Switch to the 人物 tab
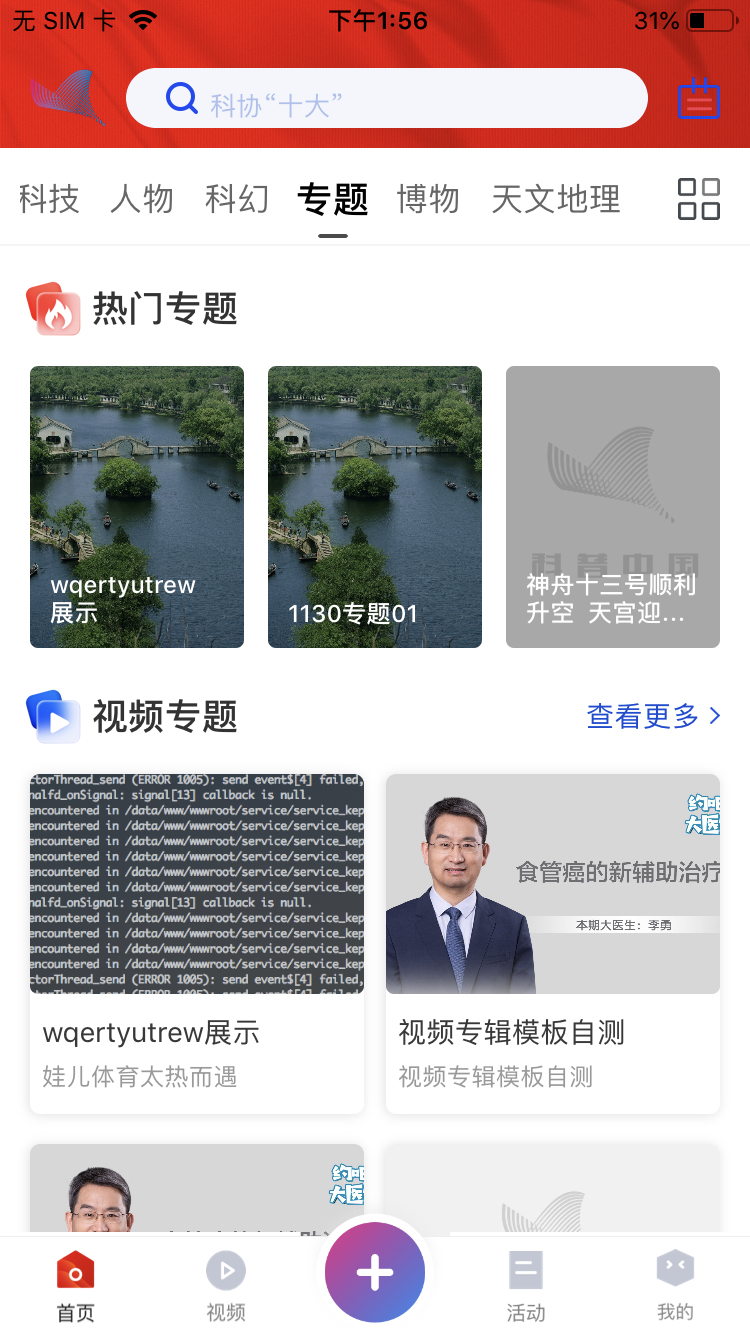The height and width of the screenshot is (1334, 750). [x=142, y=199]
